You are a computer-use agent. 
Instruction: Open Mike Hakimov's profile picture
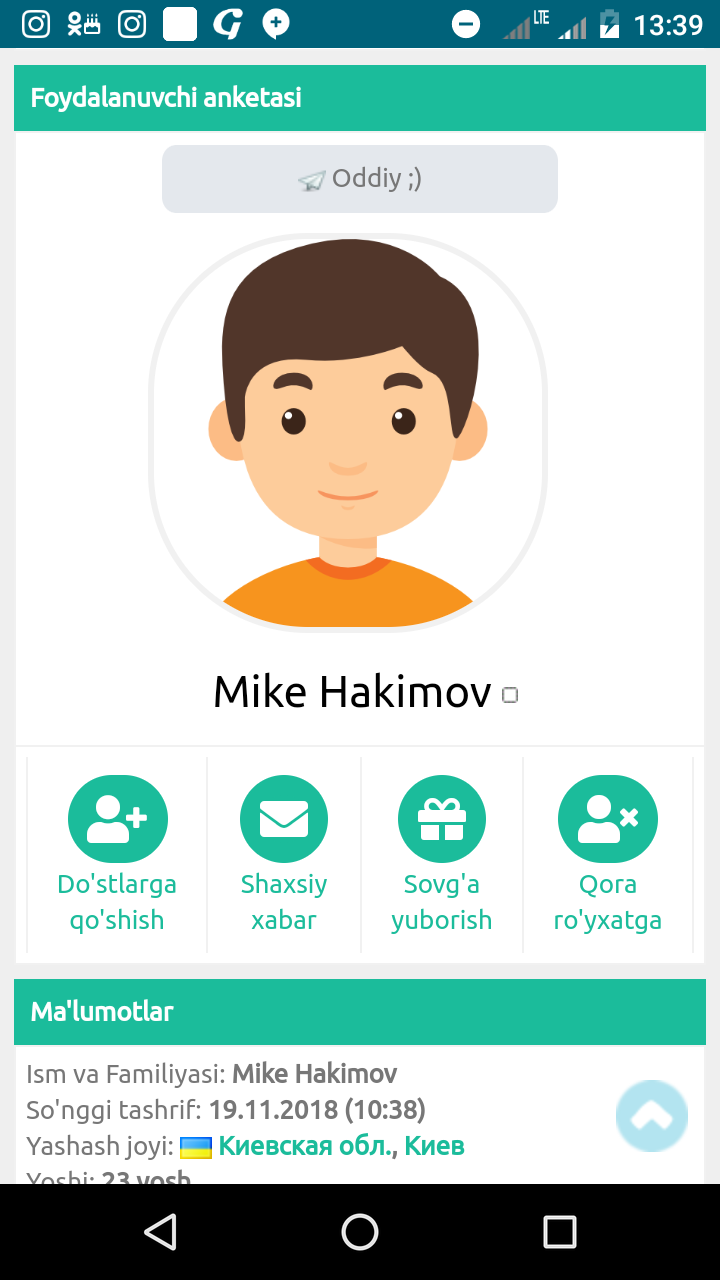pos(348,433)
